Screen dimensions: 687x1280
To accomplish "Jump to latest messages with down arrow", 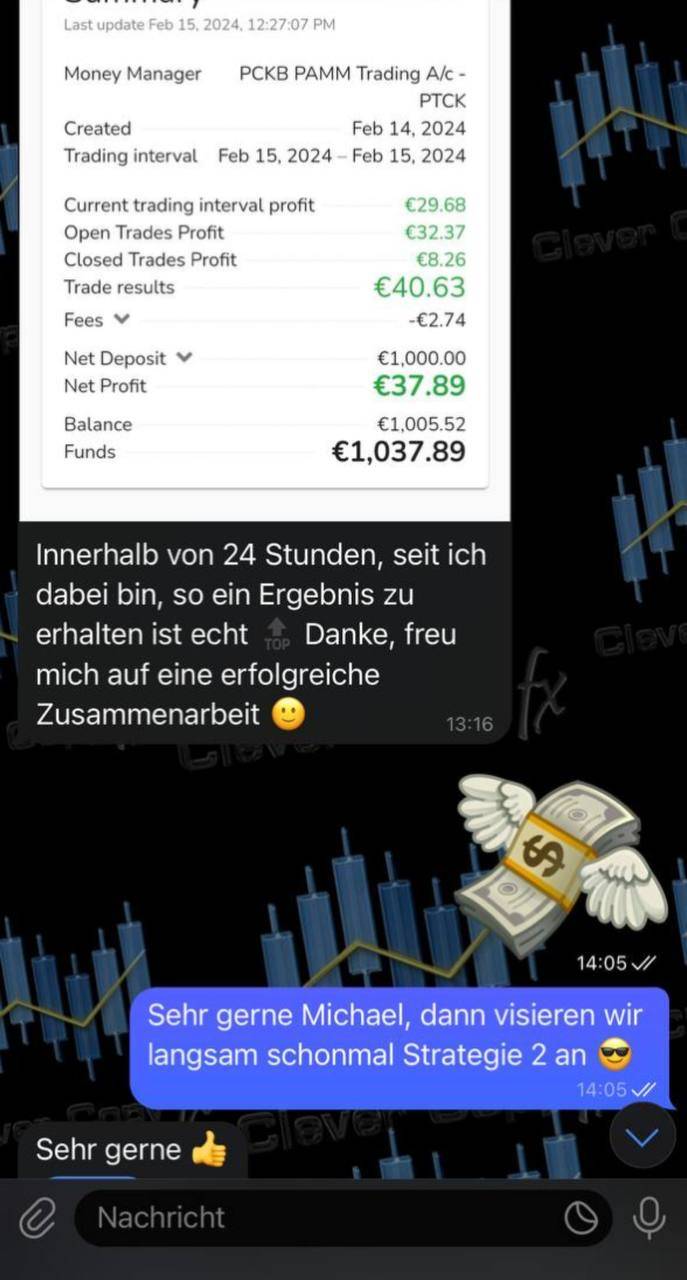I will pos(642,1136).
